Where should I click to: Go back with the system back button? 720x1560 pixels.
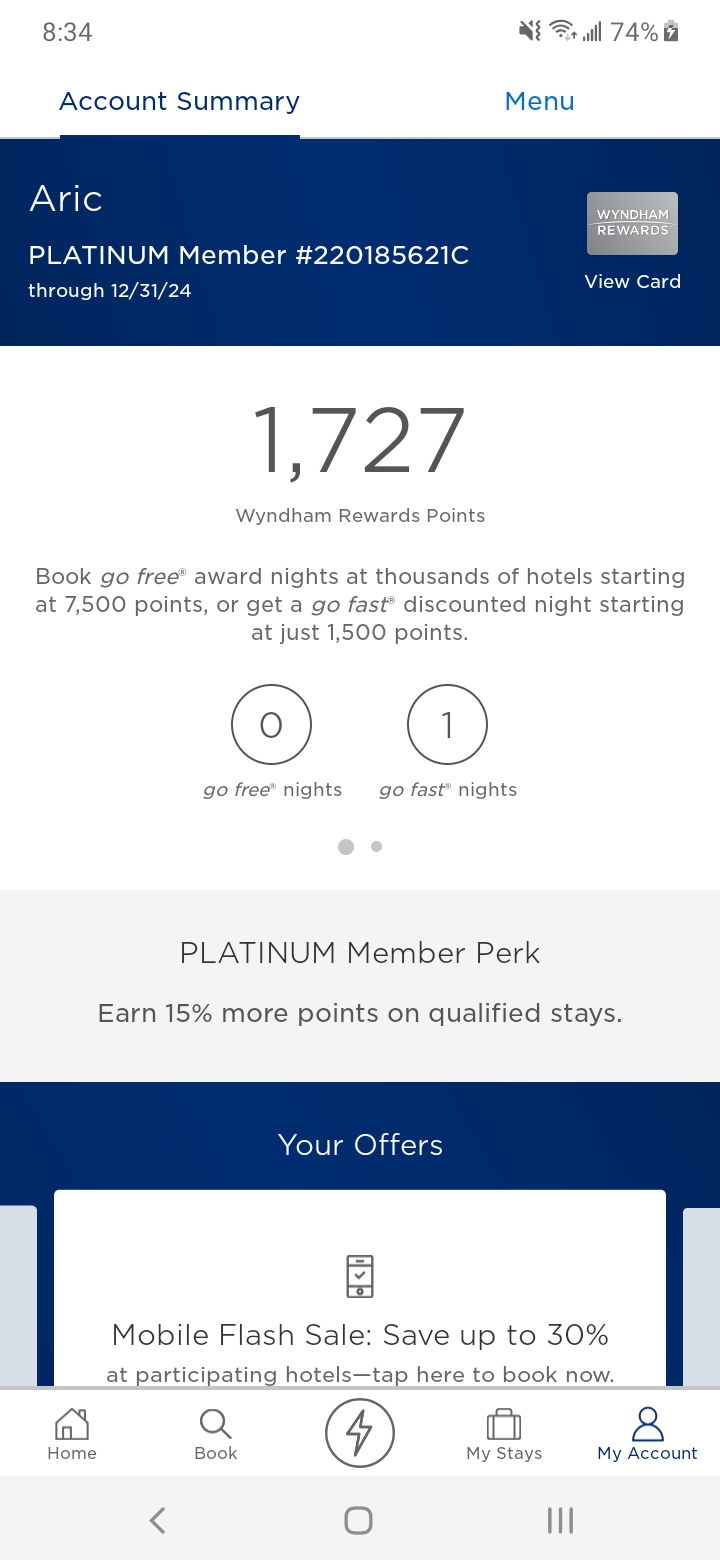pos(157,1520)
